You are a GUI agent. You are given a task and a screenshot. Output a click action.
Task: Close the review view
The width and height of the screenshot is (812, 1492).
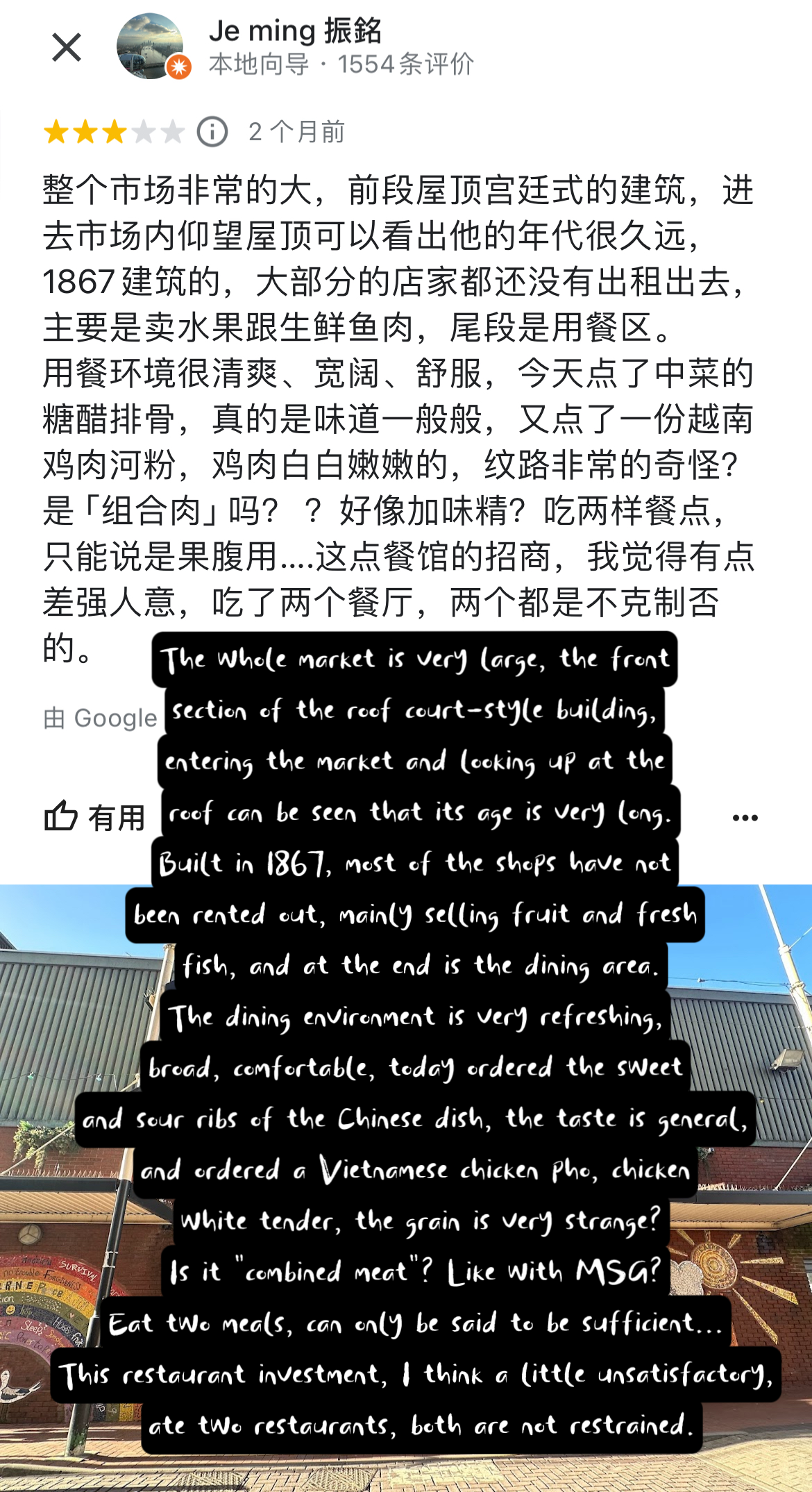click(67, 47)
